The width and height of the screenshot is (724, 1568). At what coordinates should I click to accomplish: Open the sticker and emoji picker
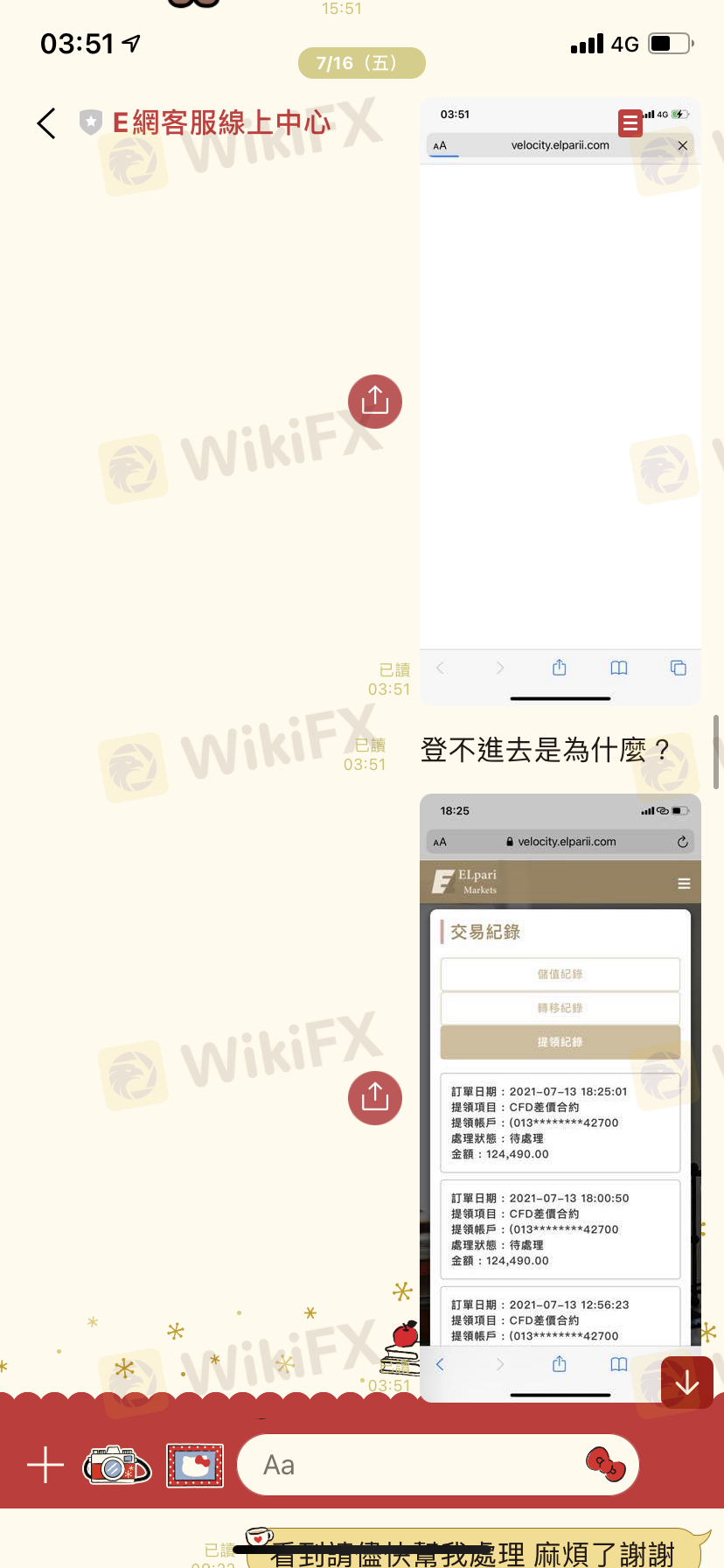tap(605, 1464)
